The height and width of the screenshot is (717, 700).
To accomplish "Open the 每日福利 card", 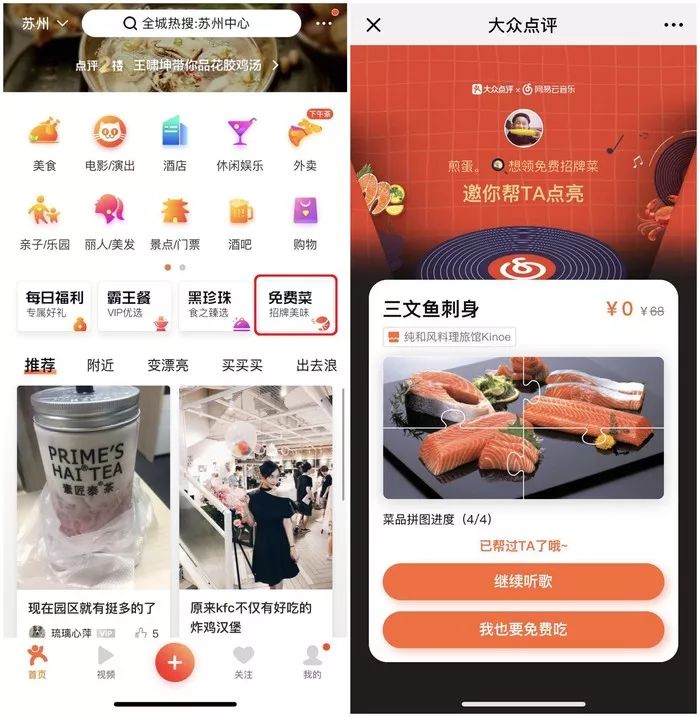I will coord(56,305).
